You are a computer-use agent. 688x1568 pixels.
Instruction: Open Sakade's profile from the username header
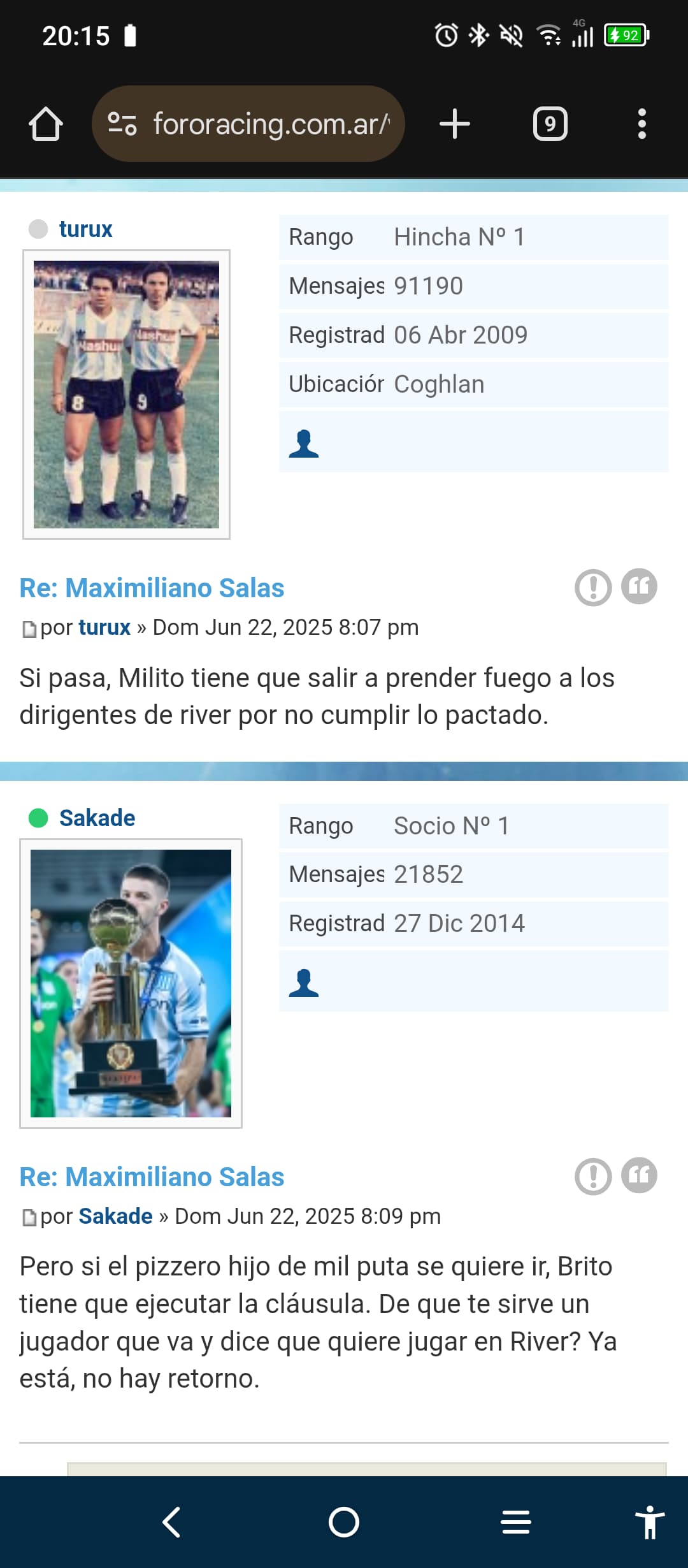pos(97,818)
